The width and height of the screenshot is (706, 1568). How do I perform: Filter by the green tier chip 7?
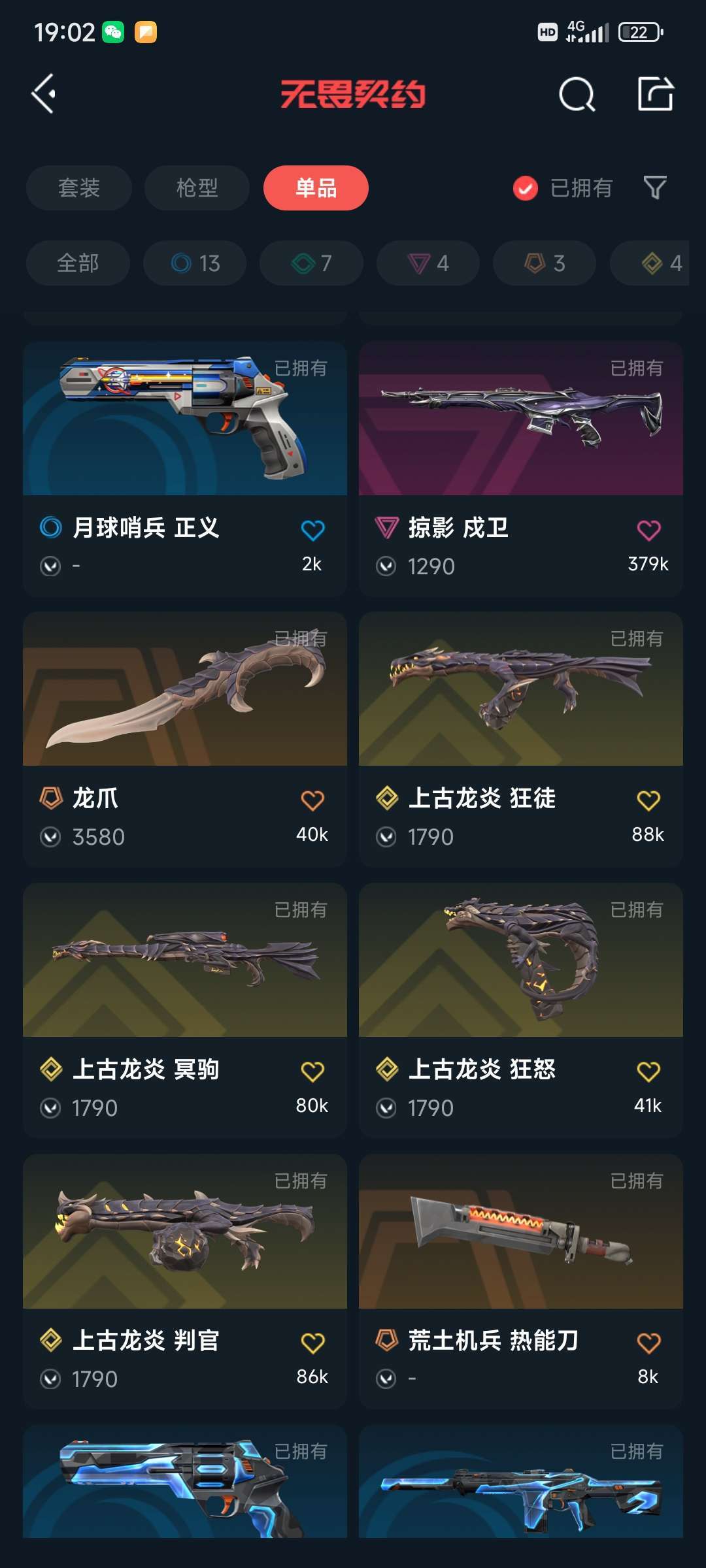[x=311, y=263]
